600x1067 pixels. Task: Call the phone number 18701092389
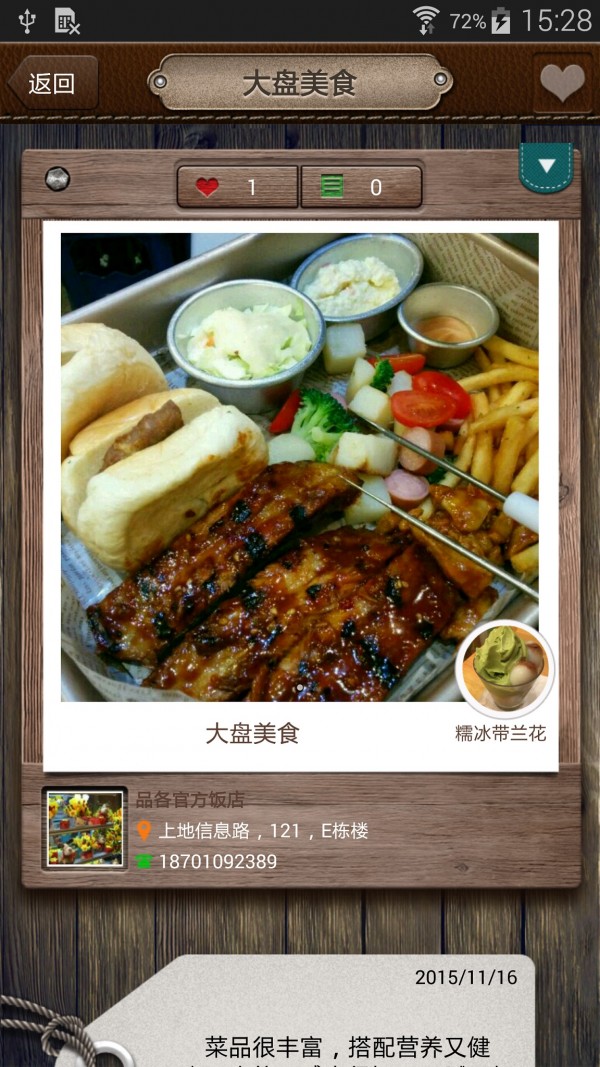[216, 861]
